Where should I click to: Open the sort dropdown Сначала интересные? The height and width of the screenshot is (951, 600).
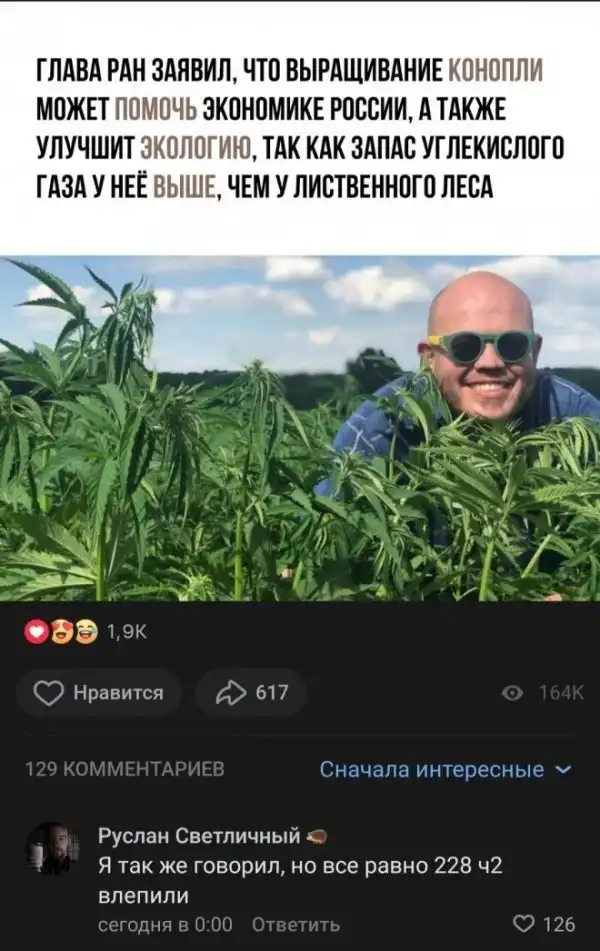pos(445,769)
